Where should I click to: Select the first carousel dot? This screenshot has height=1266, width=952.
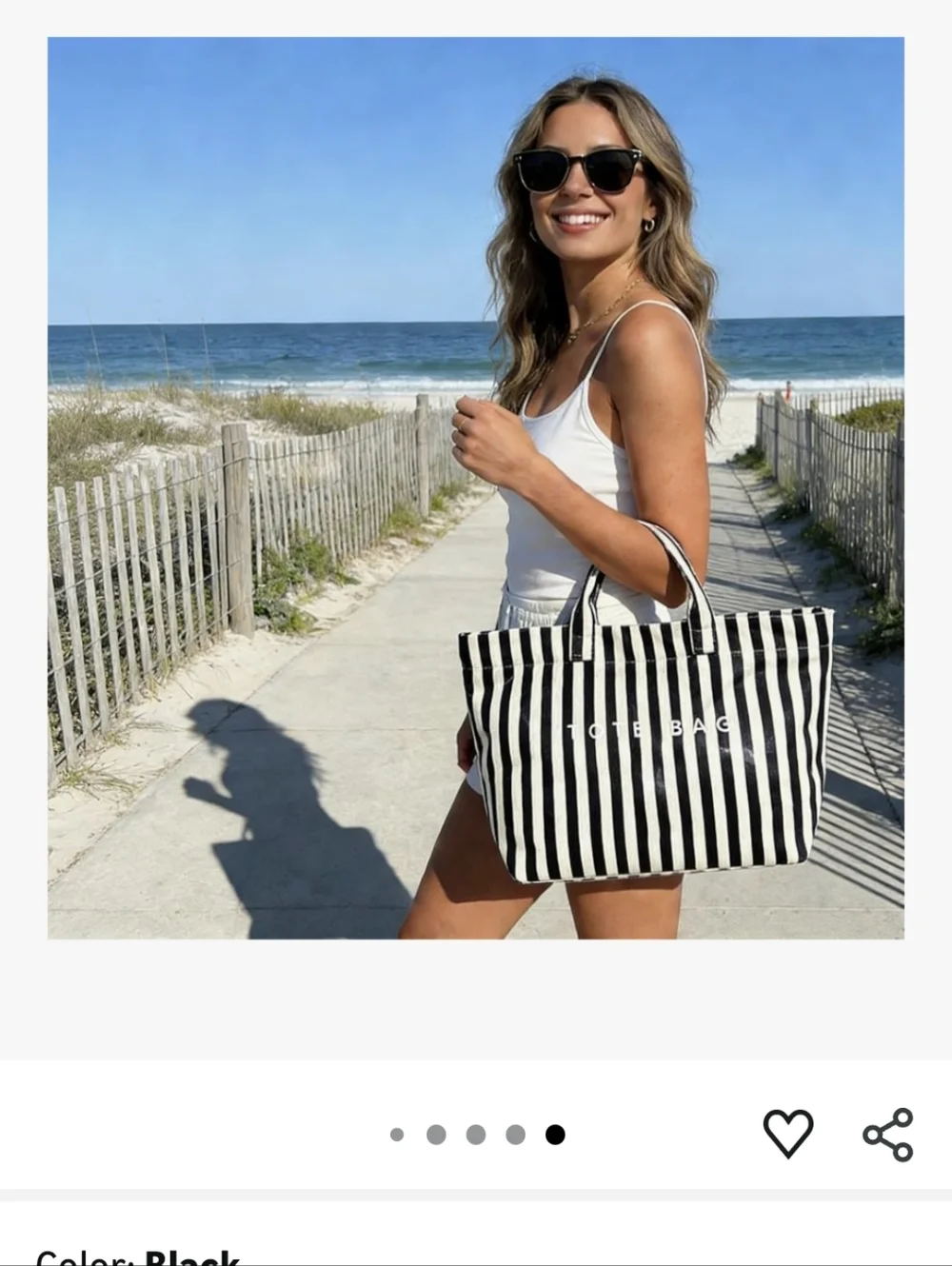tap(396, 1134)
